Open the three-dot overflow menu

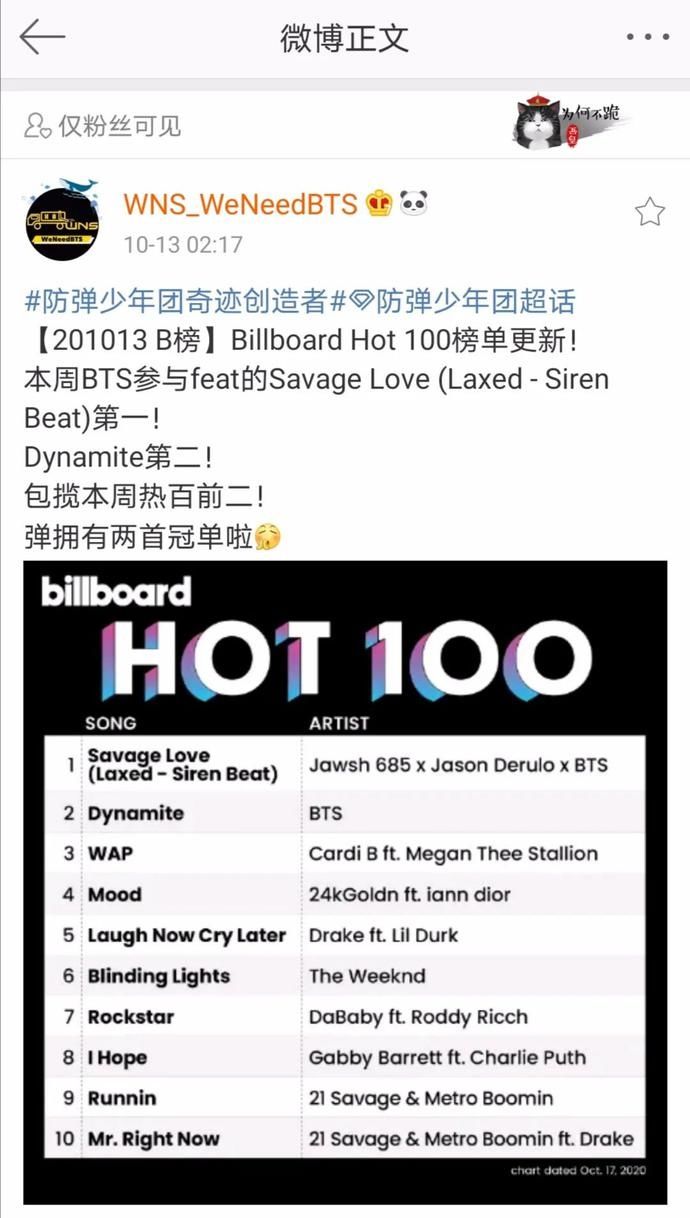pos(647,37)
